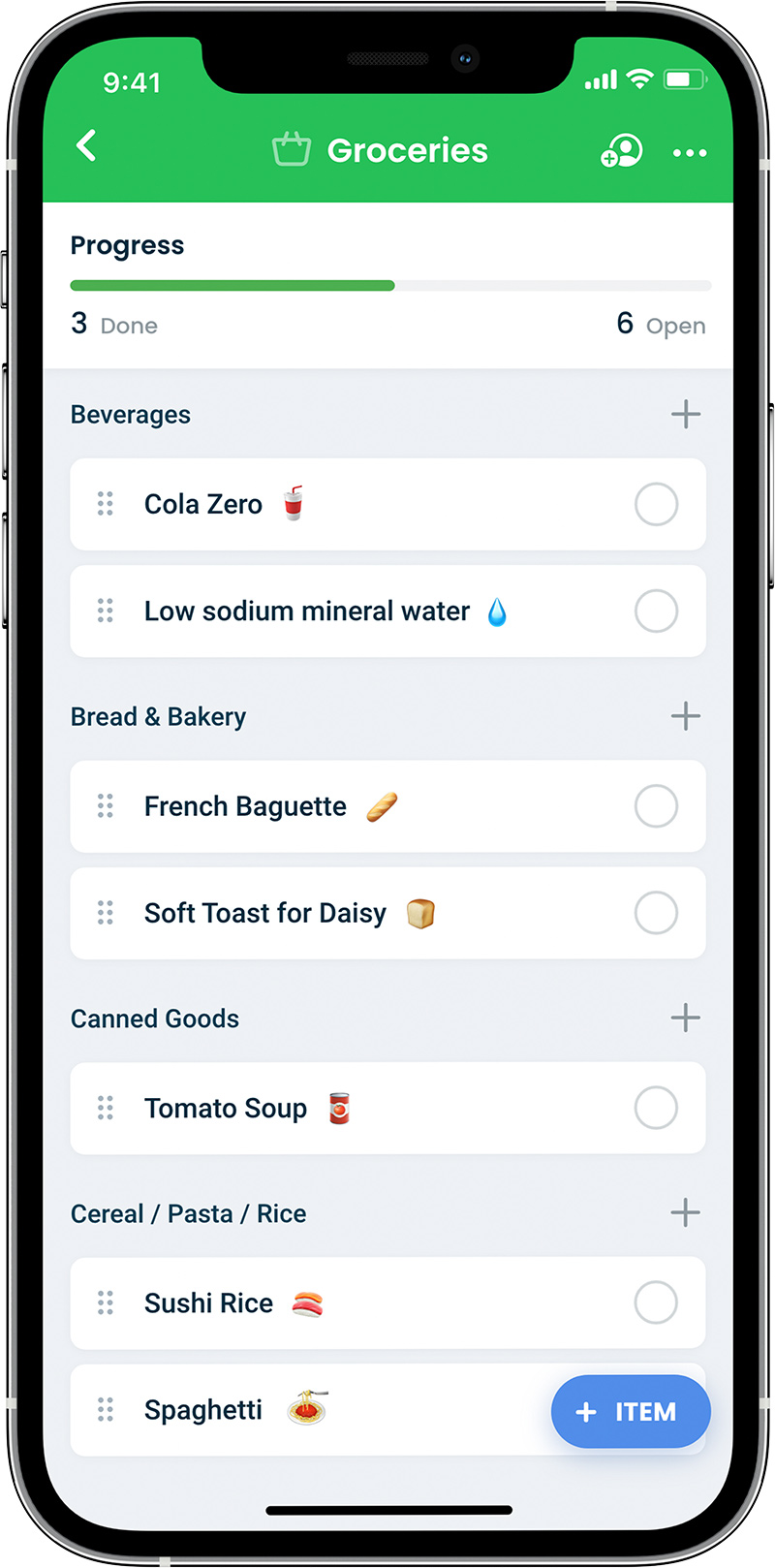Add an item to Cereal / Pasta / Rice
Viewport: 775px width, 1568px height.
point(685,1212)
